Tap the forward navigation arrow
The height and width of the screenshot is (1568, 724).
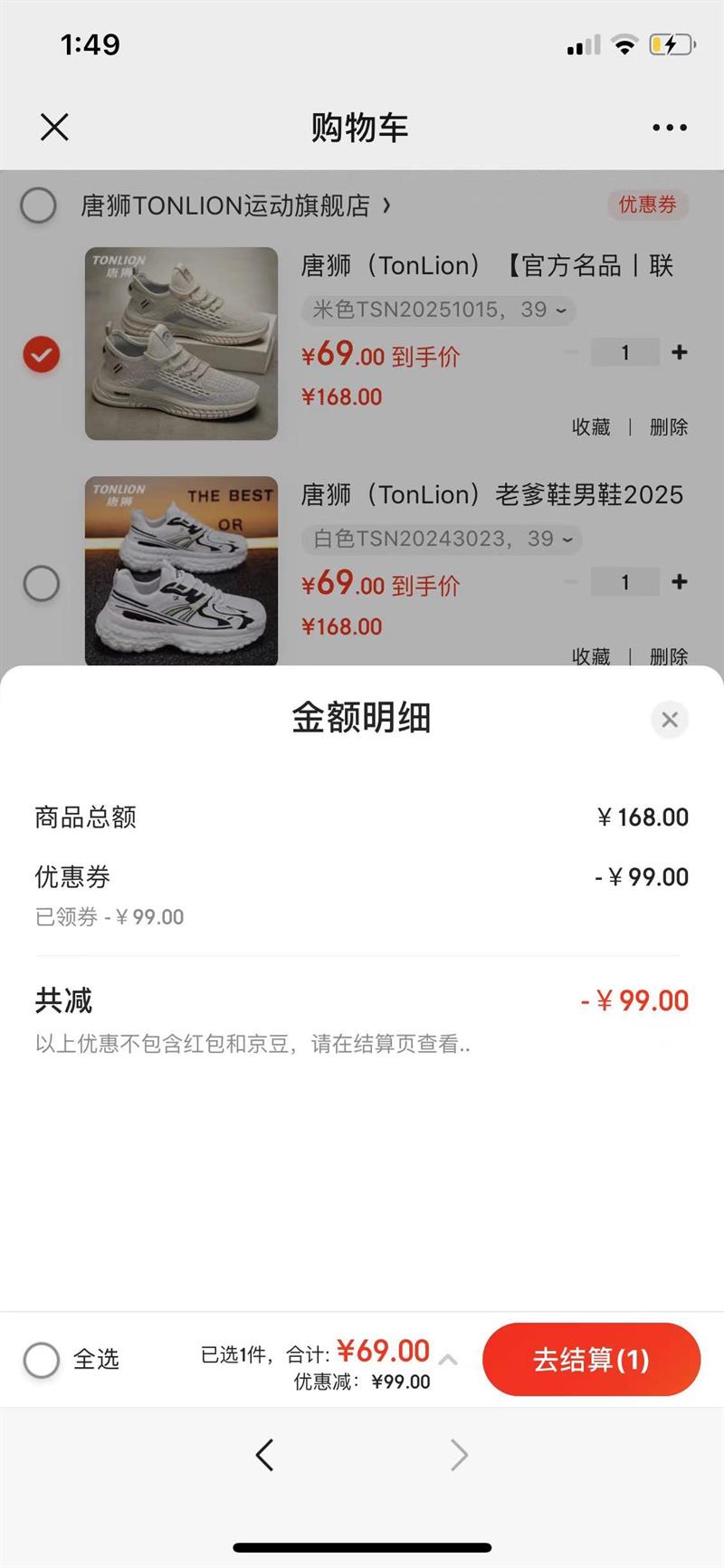tap(460, 1455)
